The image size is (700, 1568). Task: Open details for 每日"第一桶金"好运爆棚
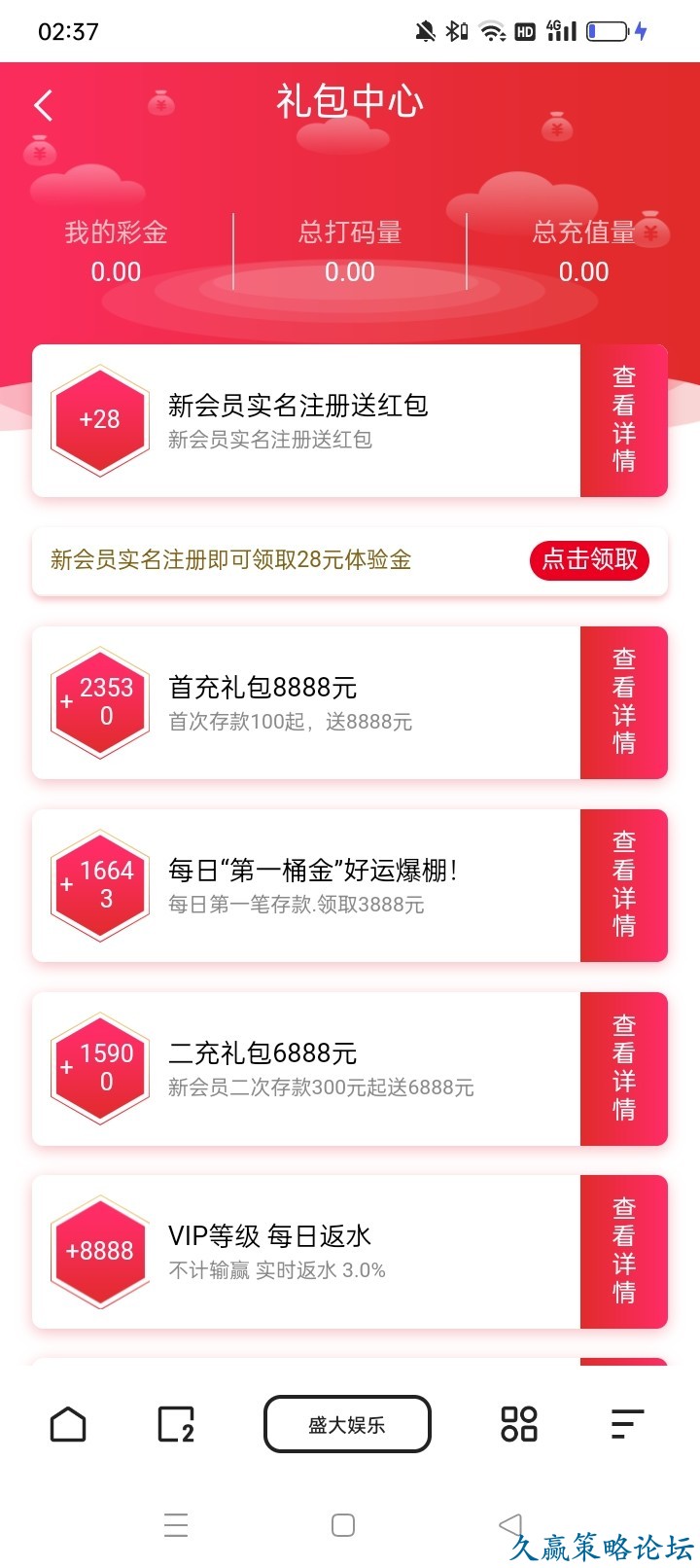click(x=623, y=885)
